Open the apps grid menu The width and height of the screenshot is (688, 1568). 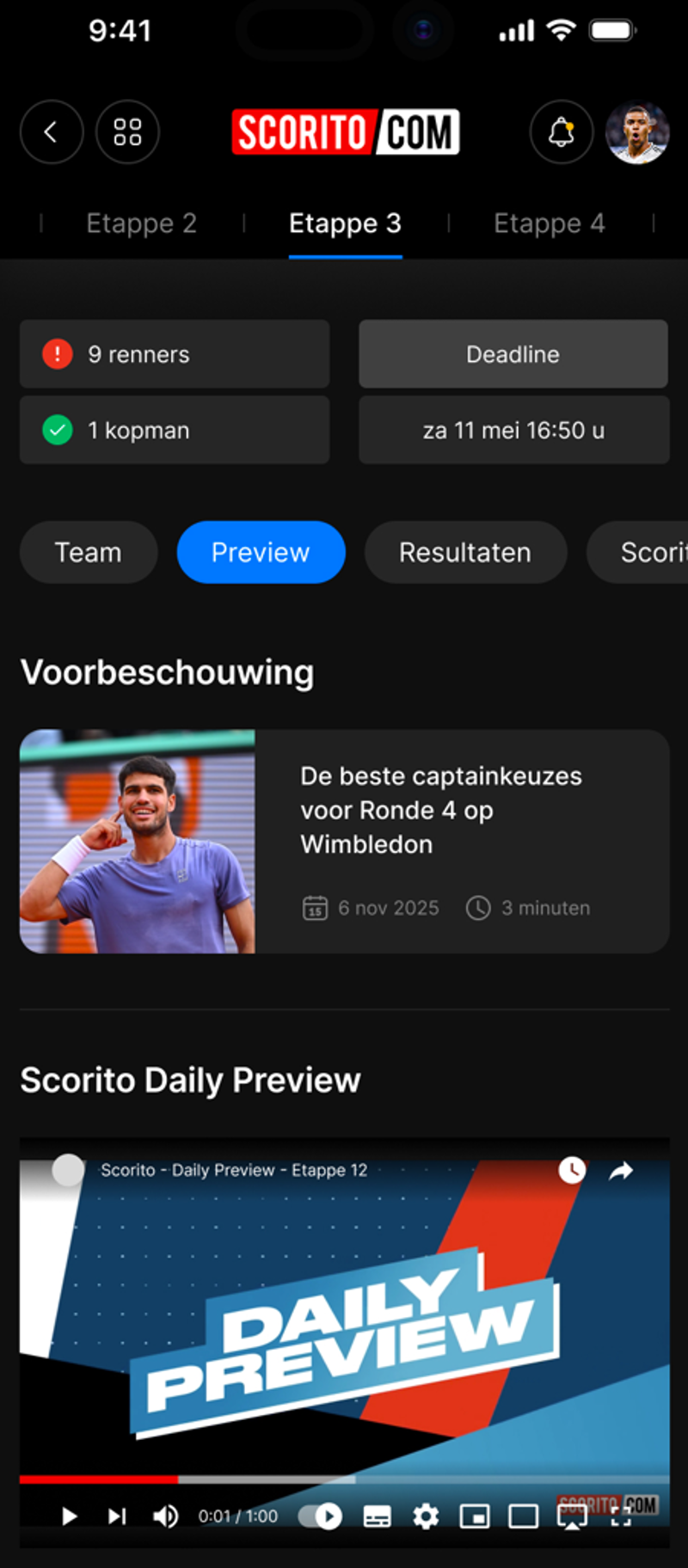point(127,132)
